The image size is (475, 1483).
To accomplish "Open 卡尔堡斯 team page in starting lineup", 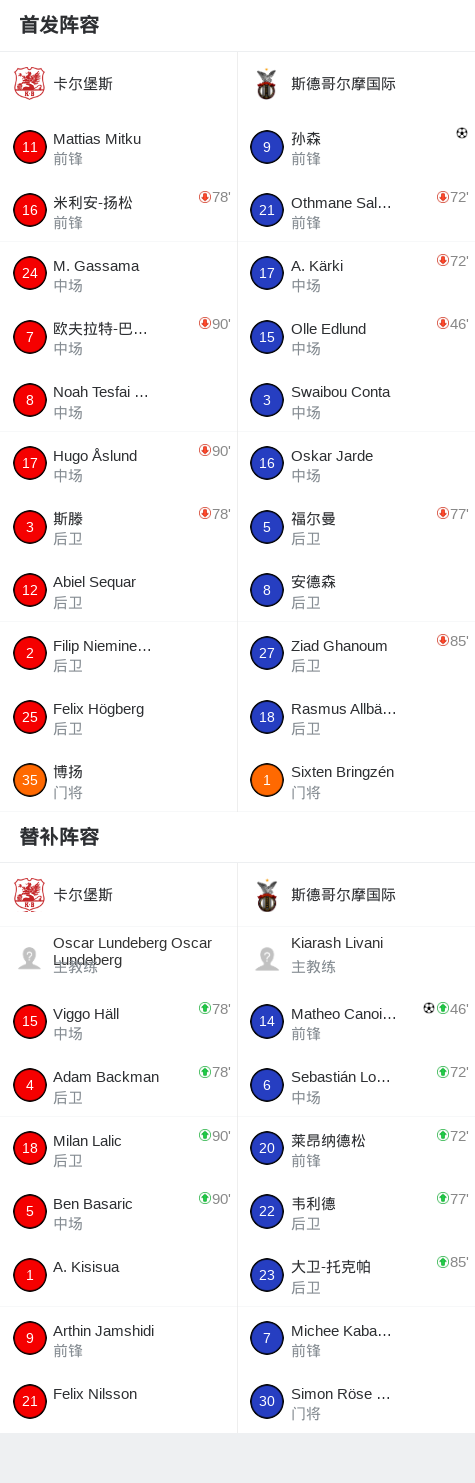I will click(x=118, y=84).
